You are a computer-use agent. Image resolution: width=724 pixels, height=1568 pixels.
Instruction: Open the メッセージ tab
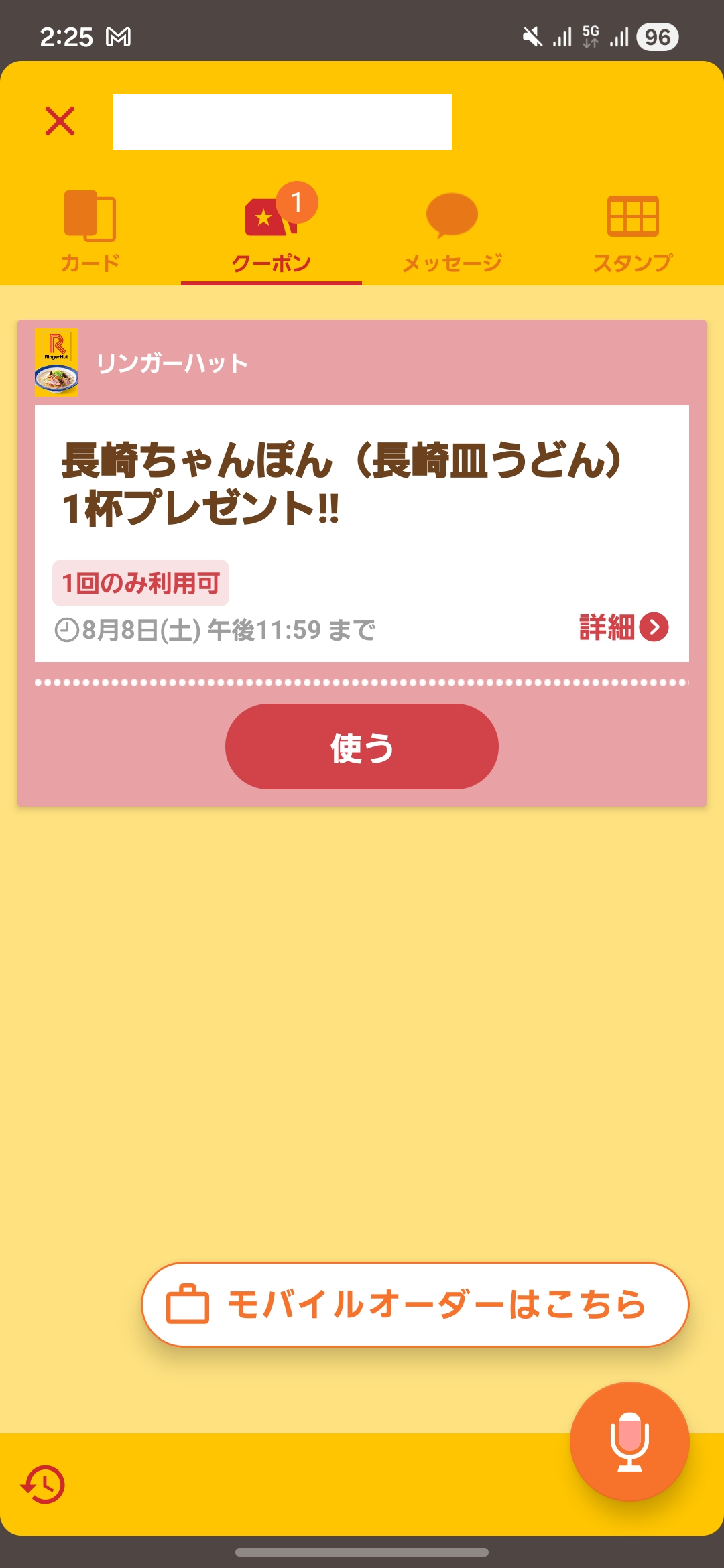pos(452,232)
